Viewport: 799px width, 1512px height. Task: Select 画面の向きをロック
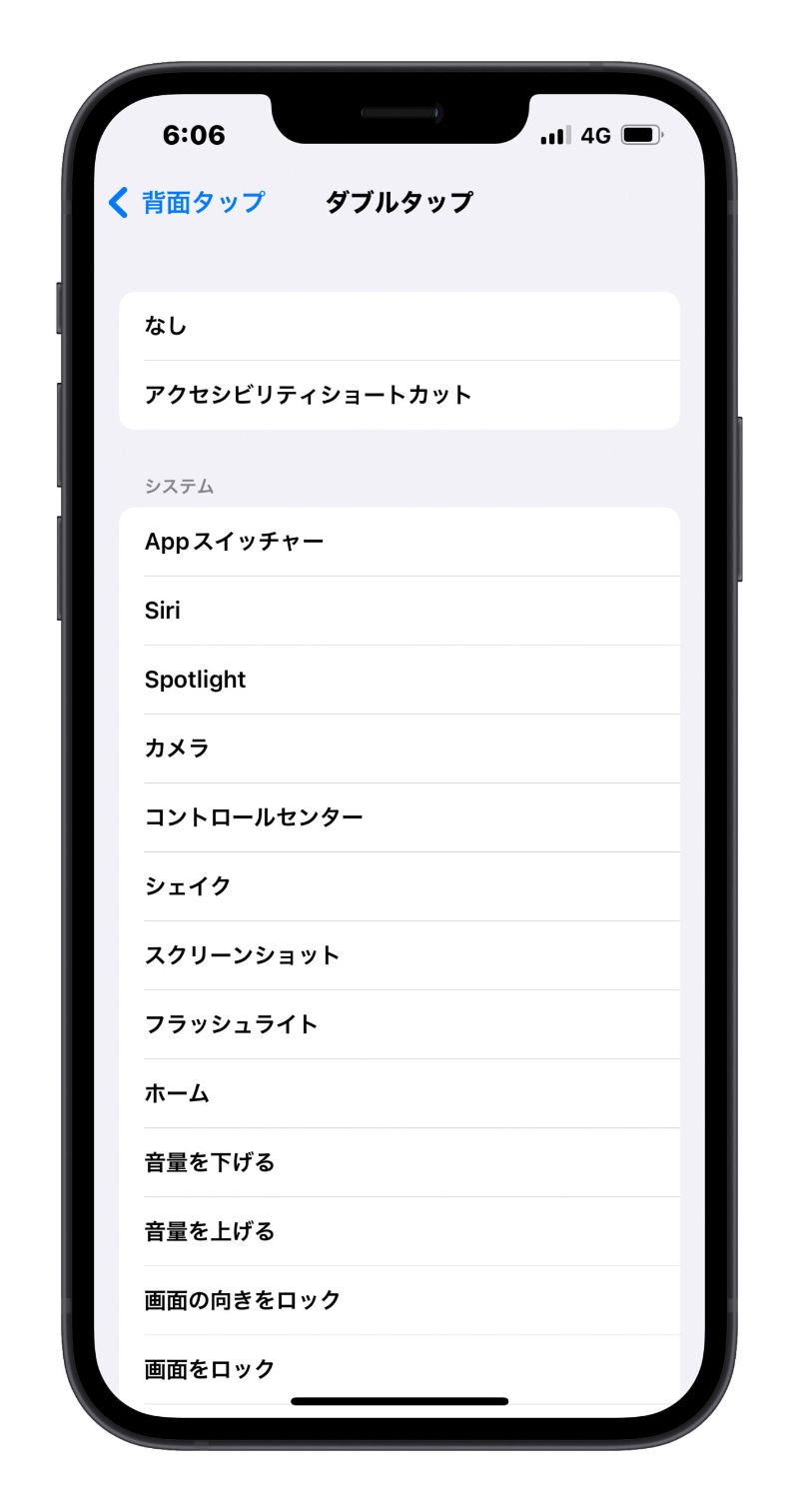click(x=399, y=1300)
